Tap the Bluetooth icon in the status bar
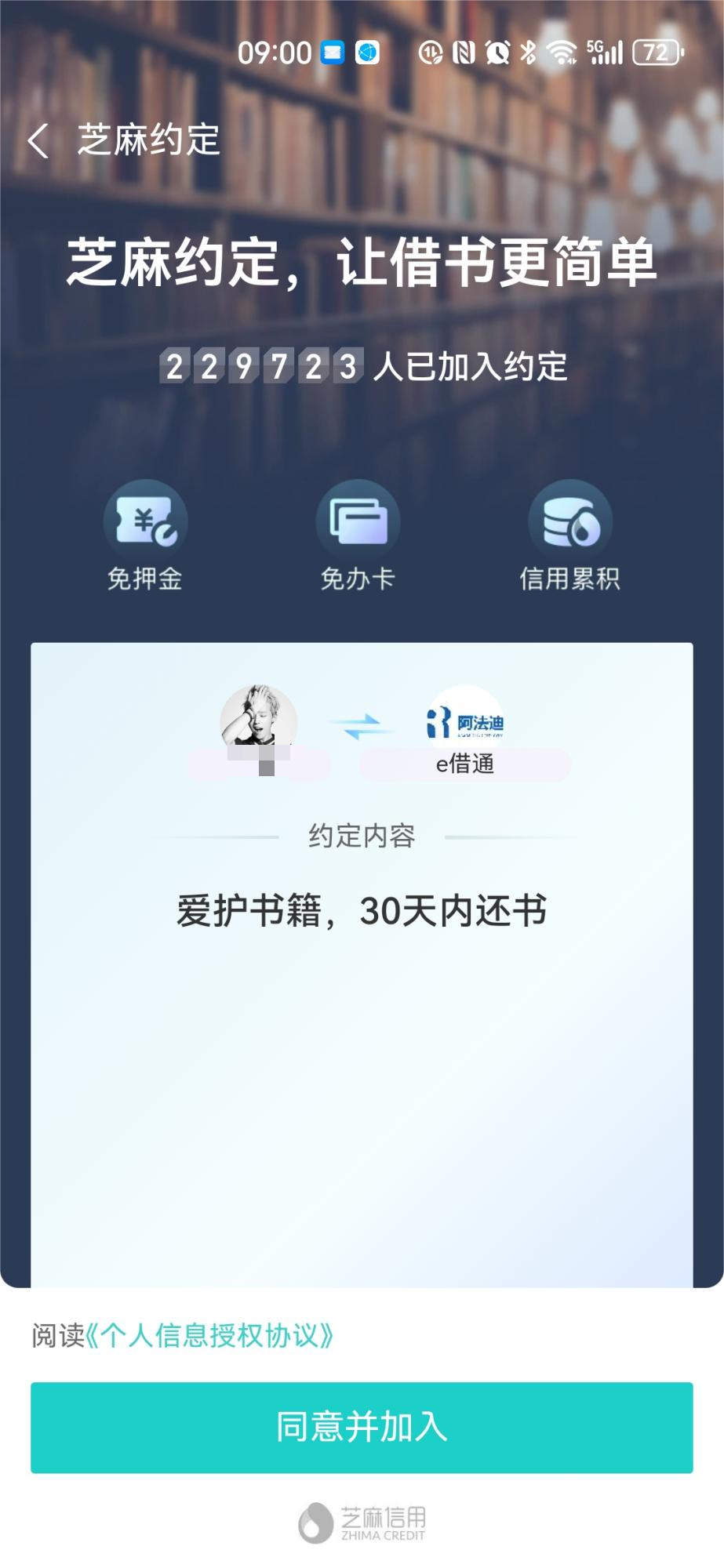The image size is (724, 1568). 529,52
